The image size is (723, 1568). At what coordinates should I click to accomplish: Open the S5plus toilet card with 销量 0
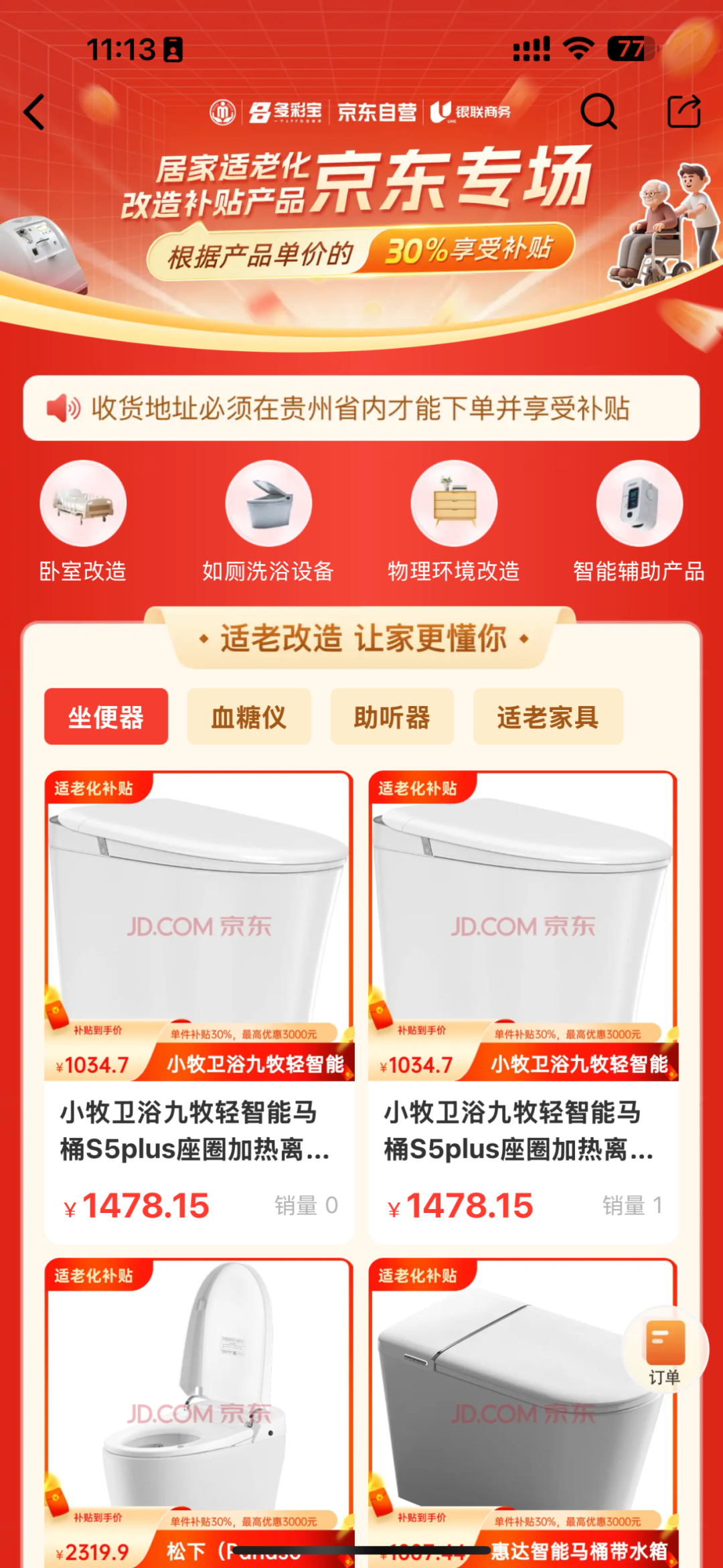click(199, 1005)
